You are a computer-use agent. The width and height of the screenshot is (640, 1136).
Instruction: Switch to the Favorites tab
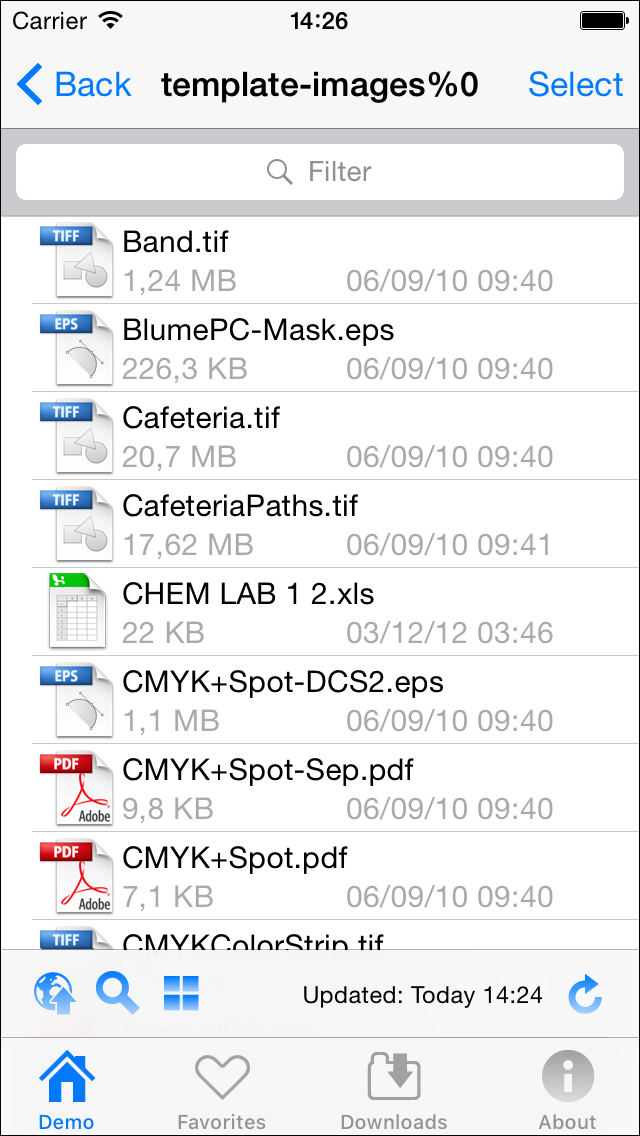pos(222,1090)
